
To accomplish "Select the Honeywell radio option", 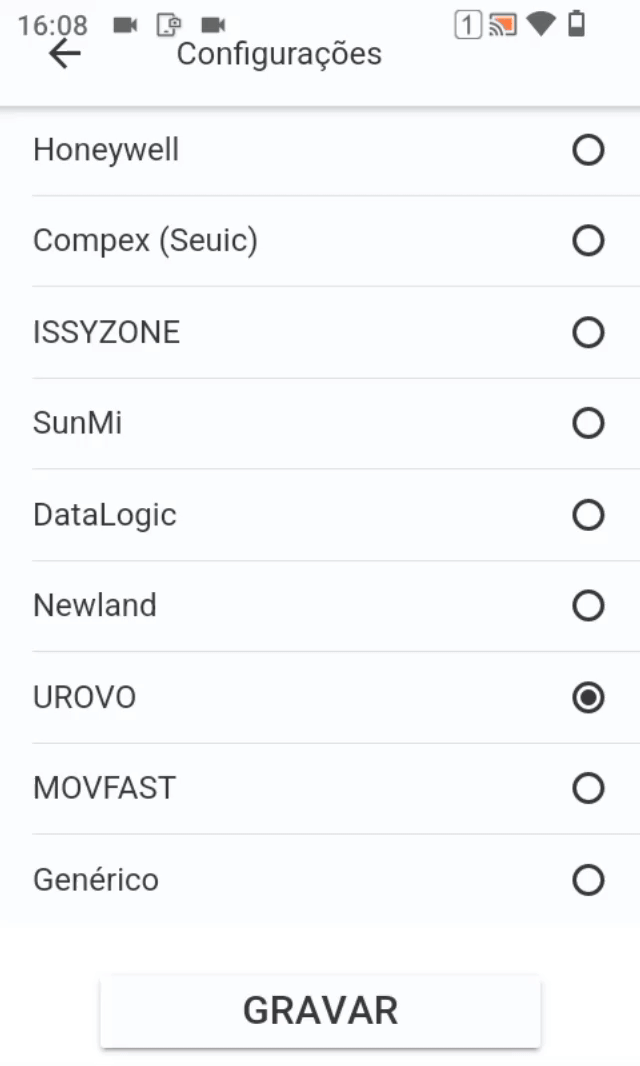I will pos(588,150).
